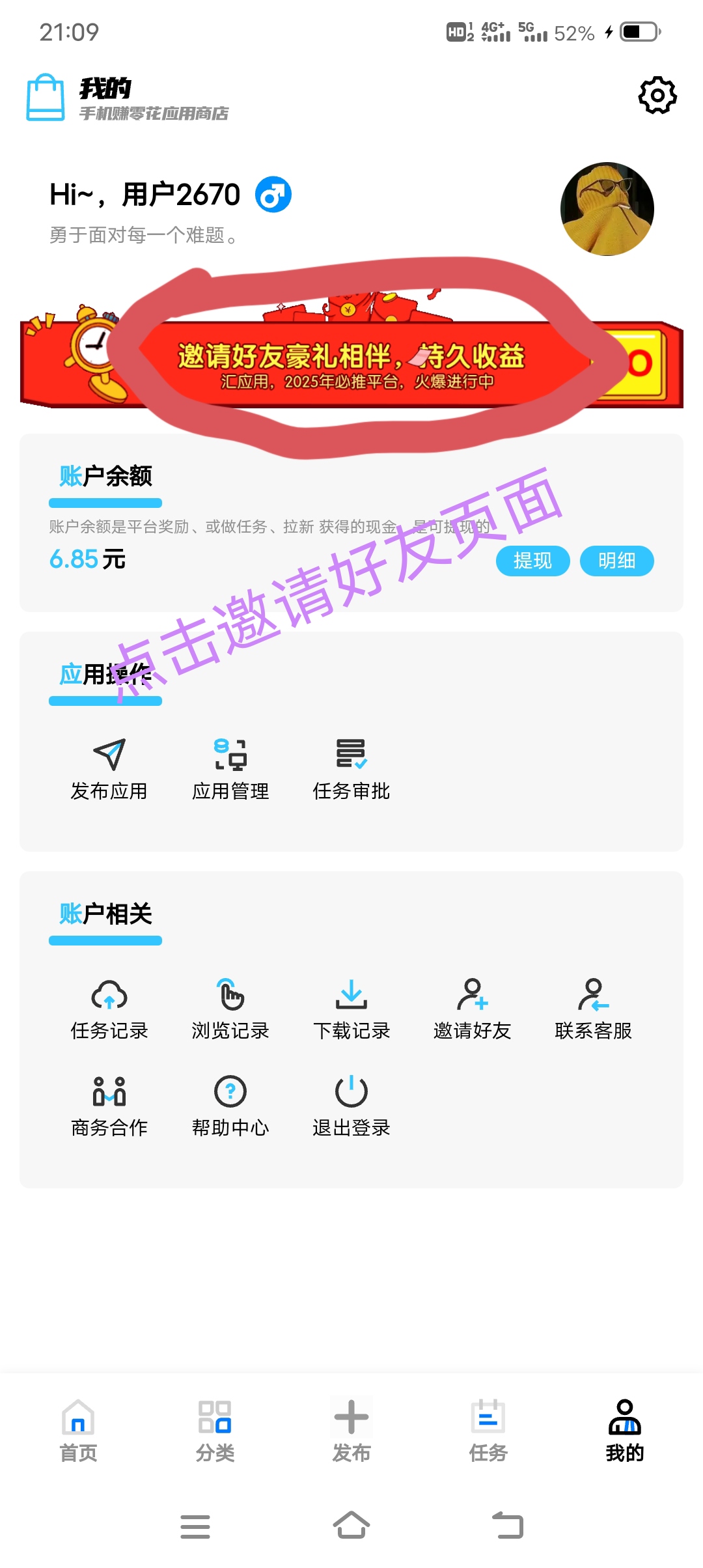Open 商务合作 business cooperation

109,1106
